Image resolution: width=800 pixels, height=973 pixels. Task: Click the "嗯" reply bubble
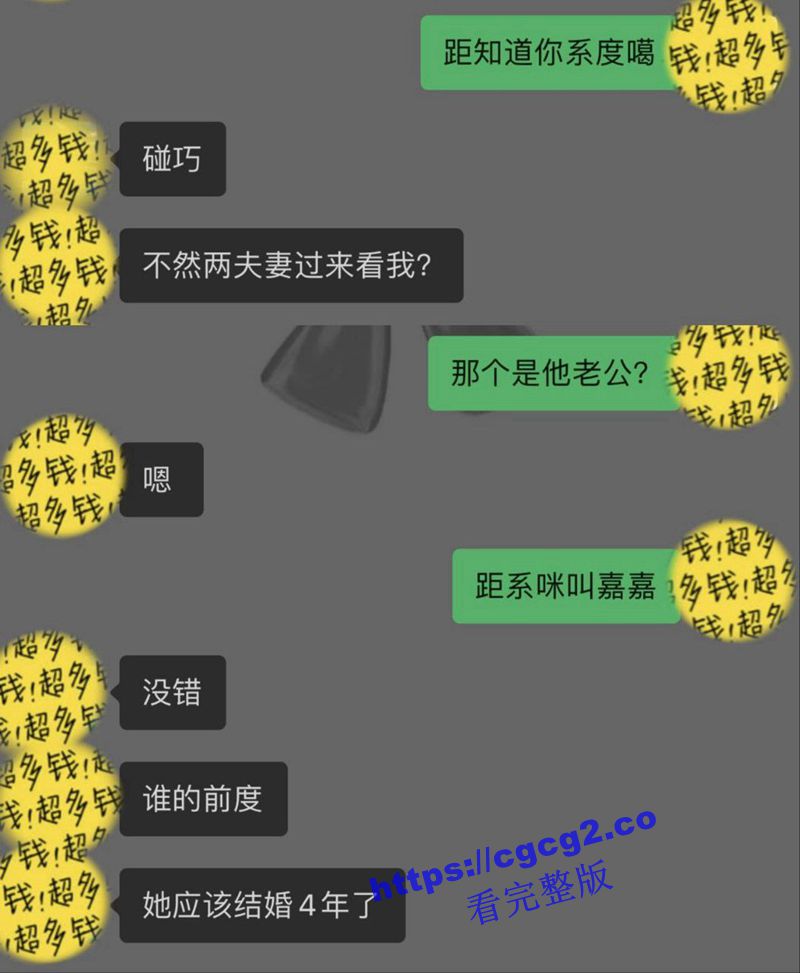[x=162, y=481]
